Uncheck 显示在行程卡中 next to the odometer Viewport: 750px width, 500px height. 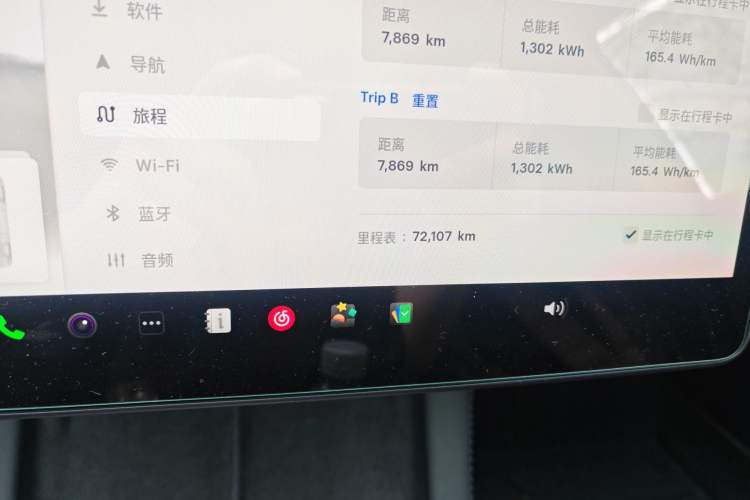[631, 235]
